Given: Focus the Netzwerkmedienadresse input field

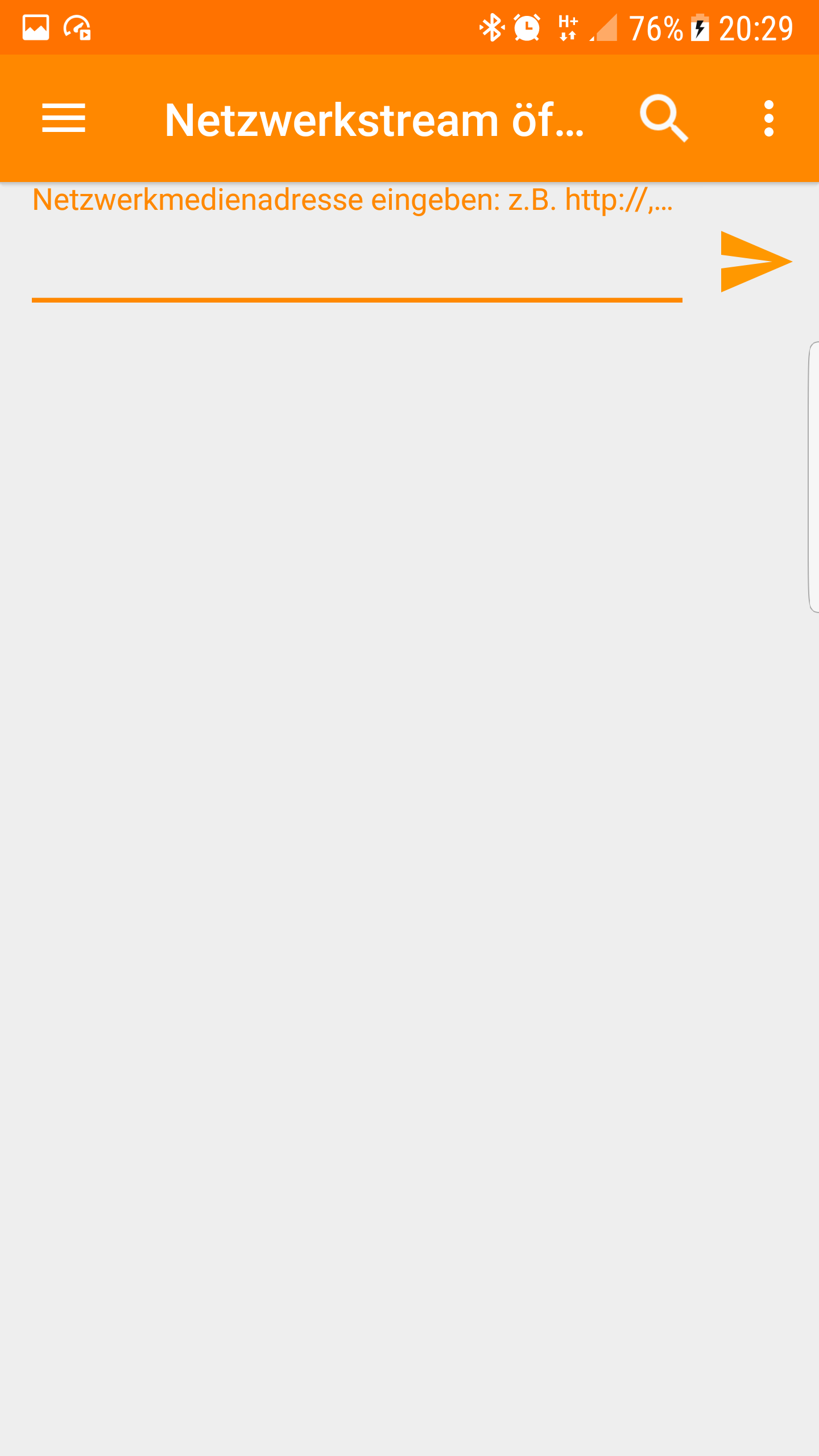Looking at the screenshot, I should click(x=357, y=262).
